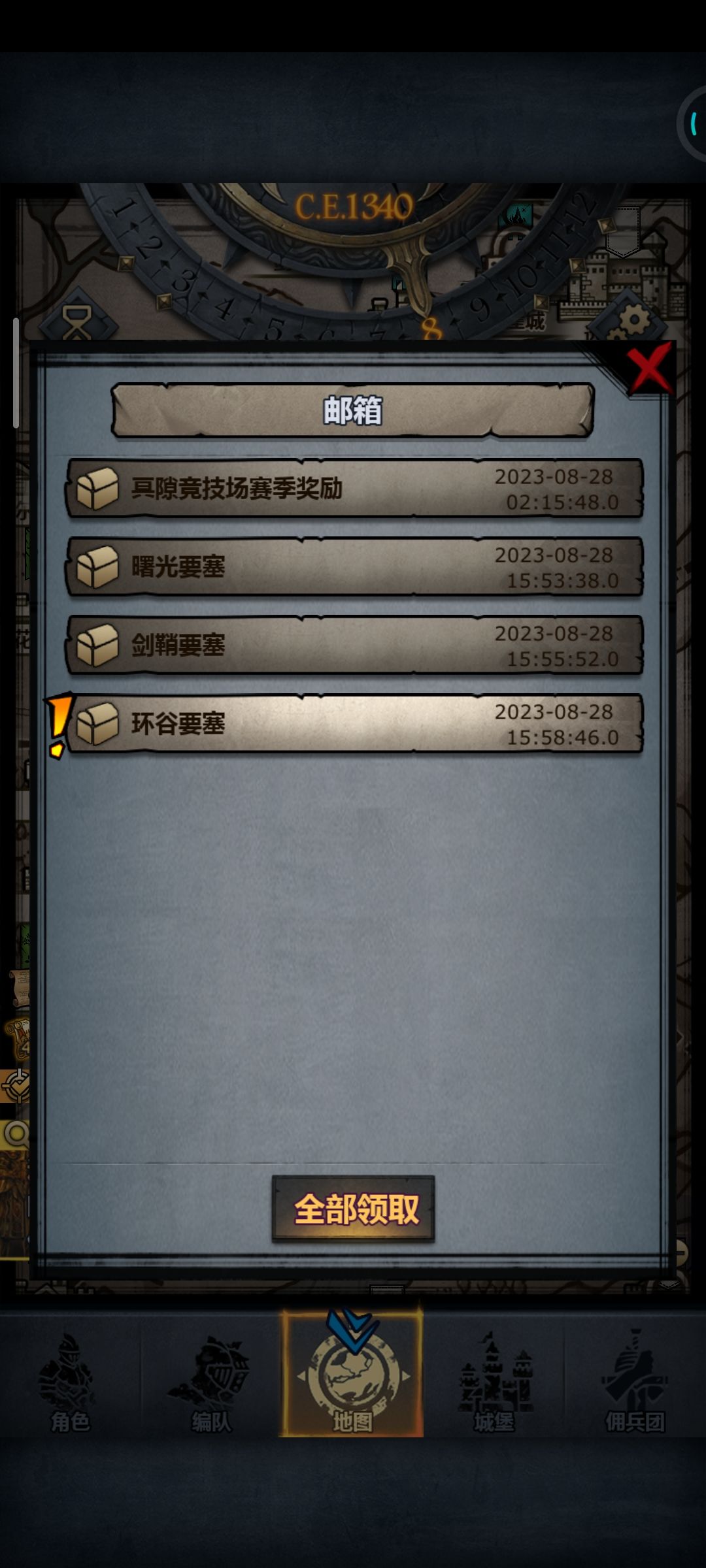Select the 地图 tab
The height and width of the screenshot is (1568, 706).
pyautogui.click(x=352, y=1375)
